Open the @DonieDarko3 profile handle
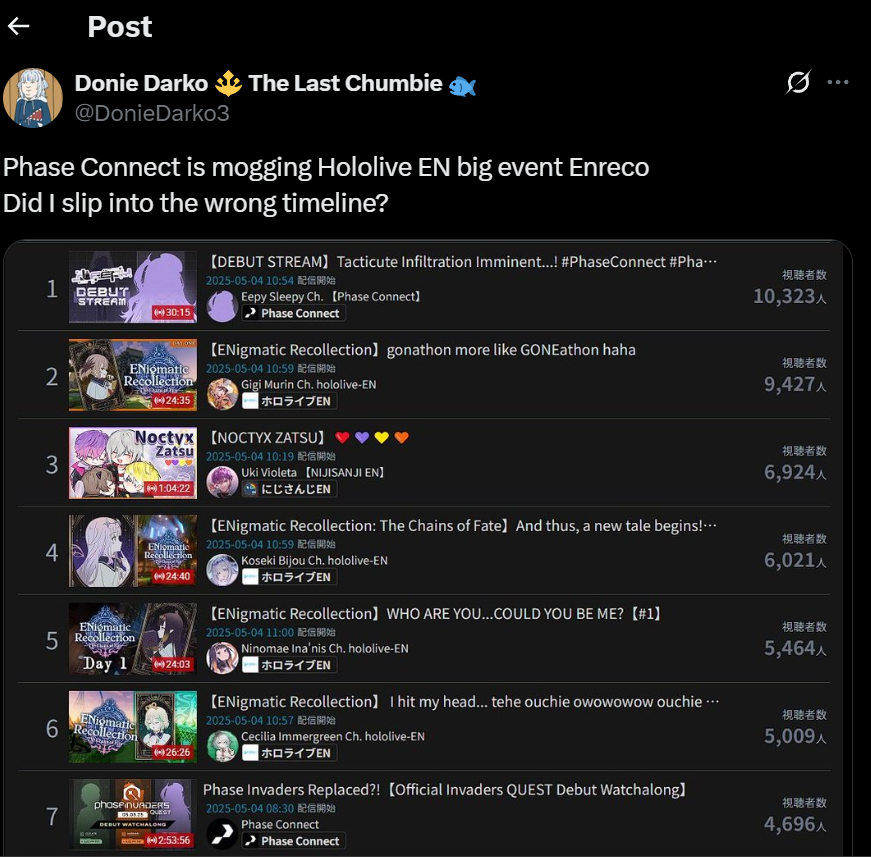This screenshot has height=857, width=871. [152, 113]
